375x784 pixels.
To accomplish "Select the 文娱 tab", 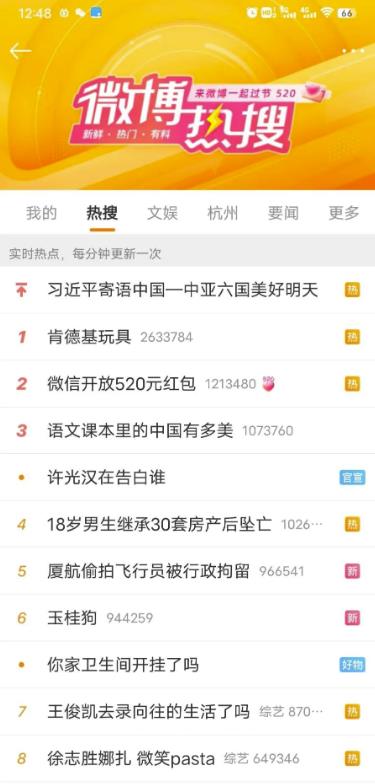I will click(162, 213).
